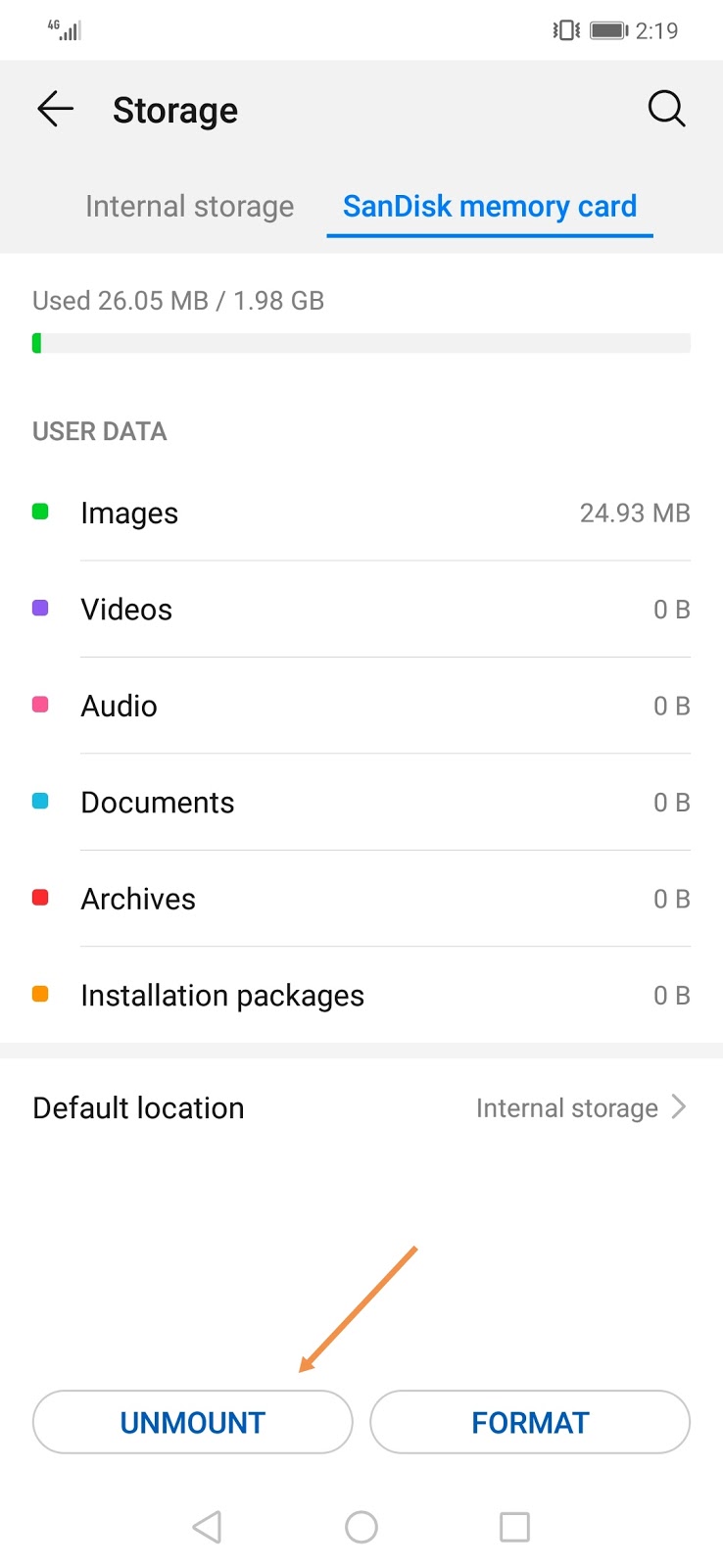Tap the navigation back triangle
723x1568 pixels.
tap(207, 1526)
